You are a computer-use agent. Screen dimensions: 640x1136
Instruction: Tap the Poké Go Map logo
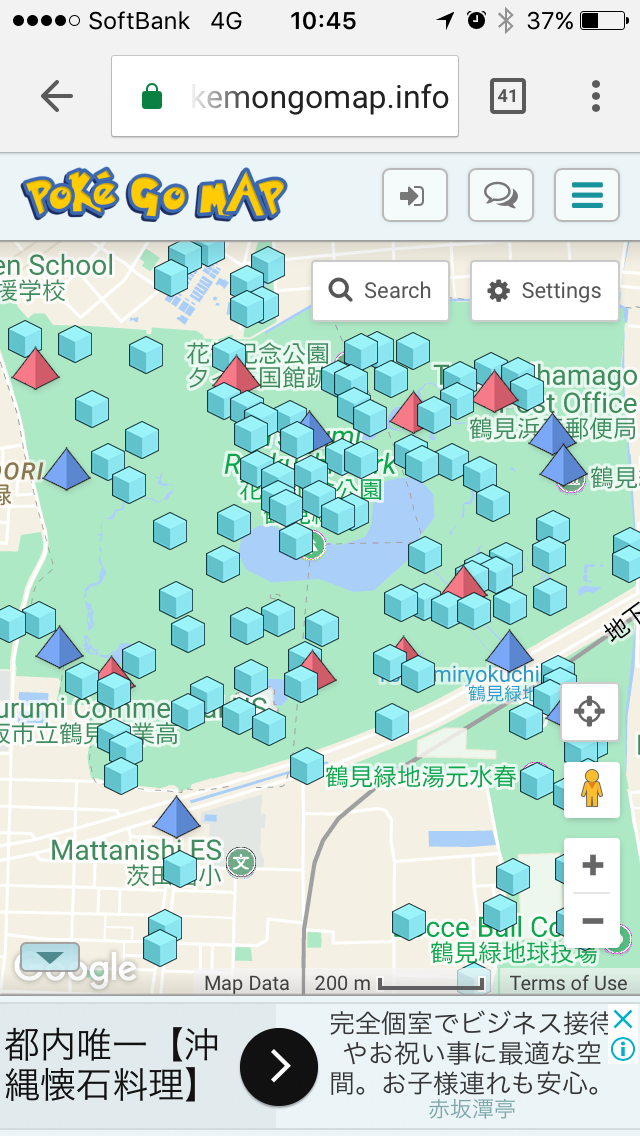[x=153, y=196]
